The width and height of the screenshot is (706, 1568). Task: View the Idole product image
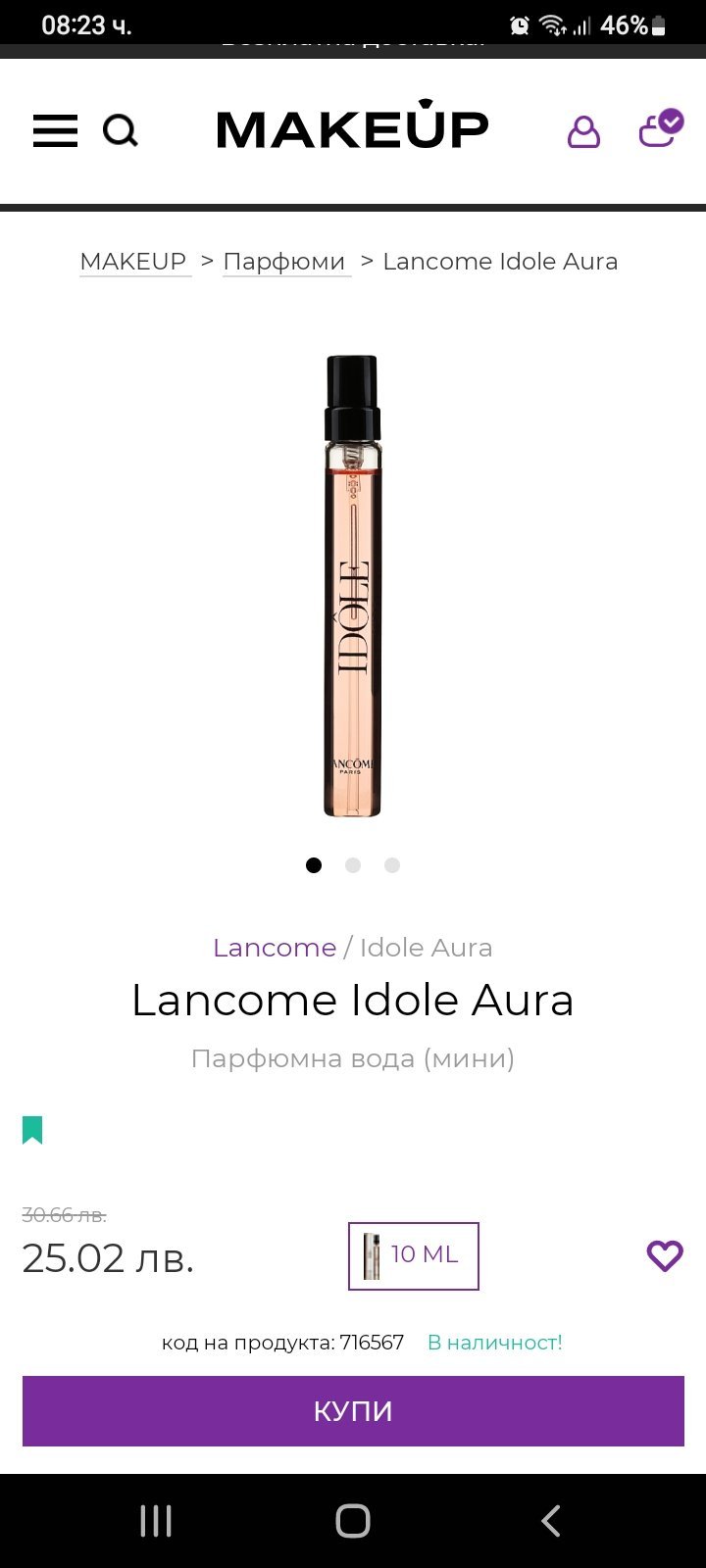pos(353,586)
